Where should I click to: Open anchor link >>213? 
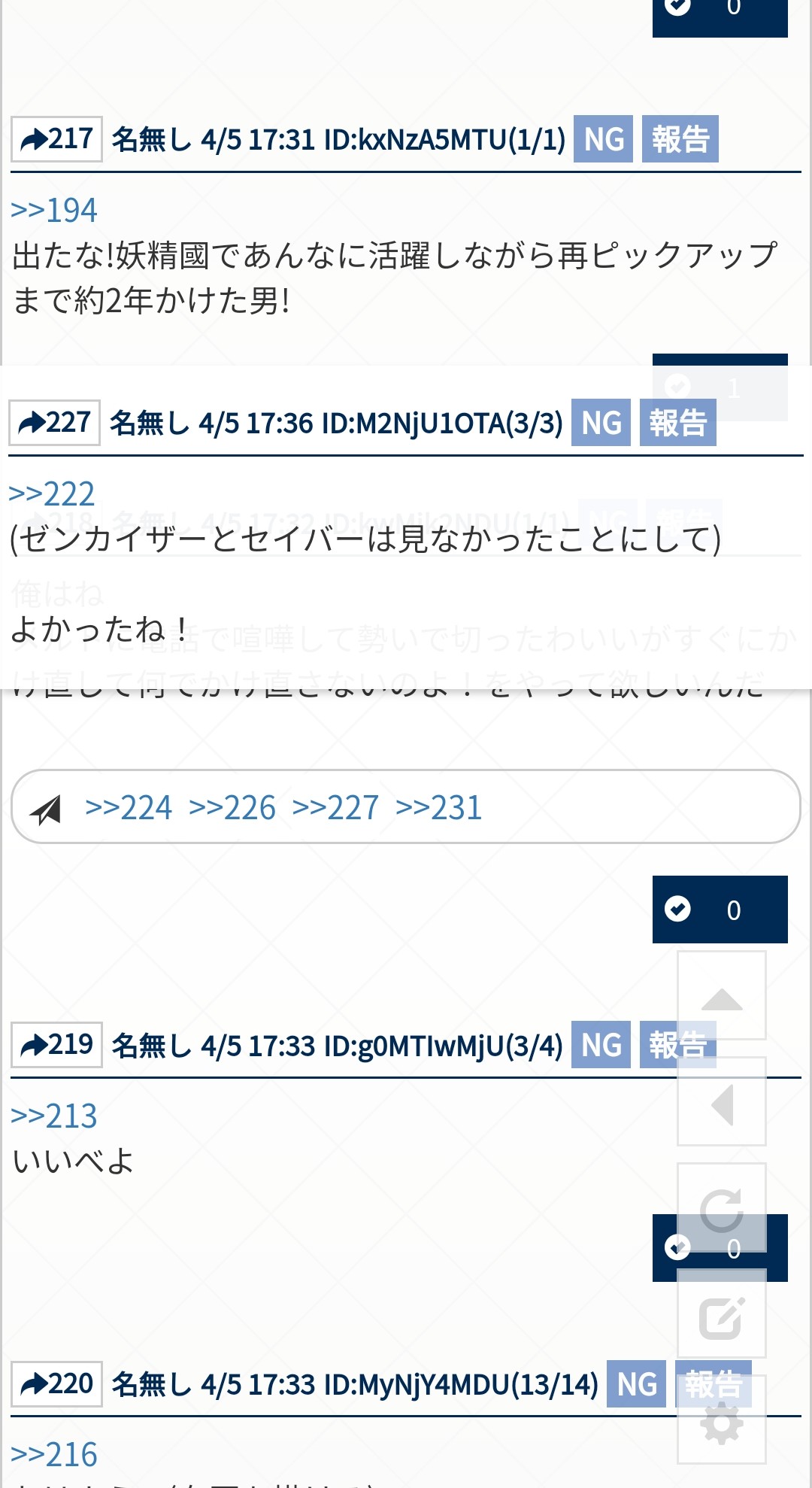tap(54, 1116)
